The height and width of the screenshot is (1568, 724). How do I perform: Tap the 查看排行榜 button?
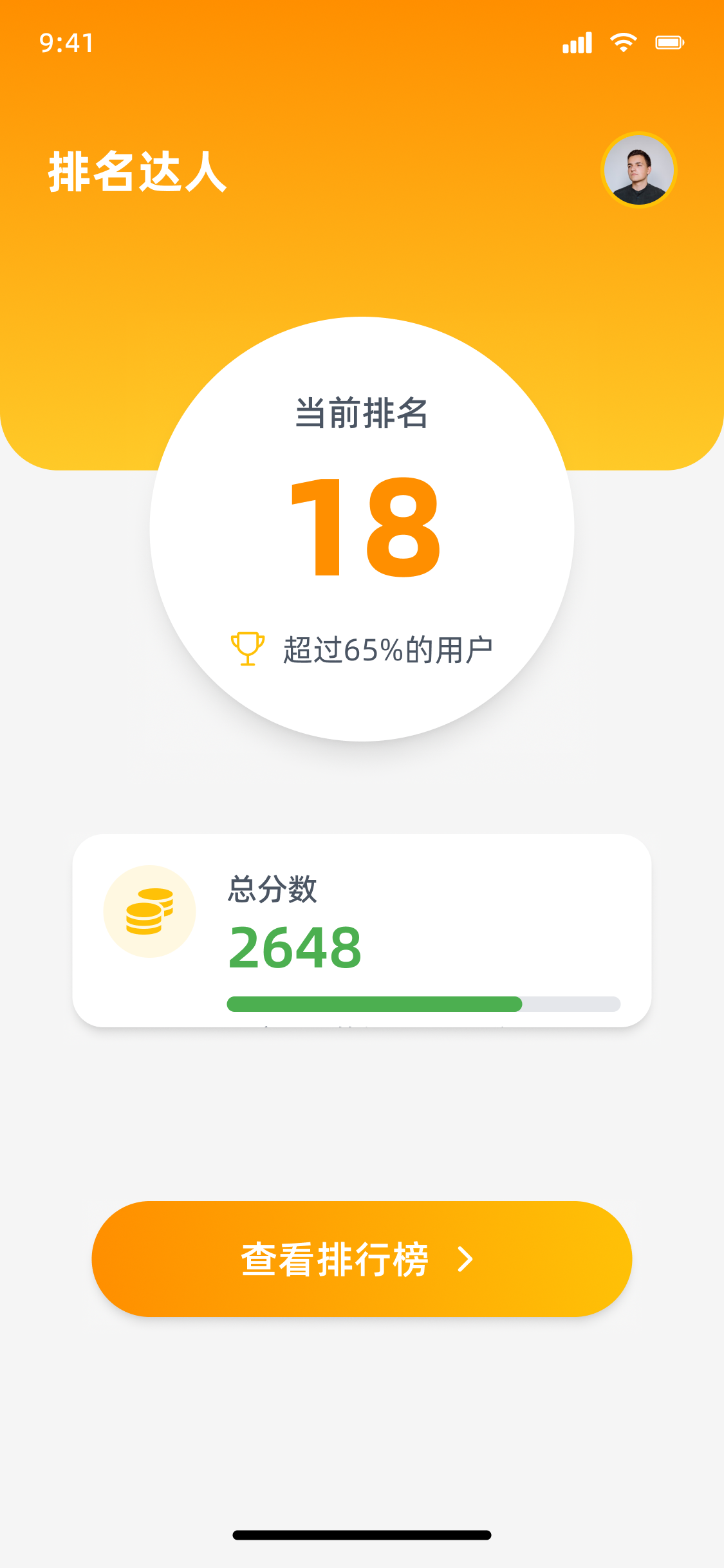[x=362, y=1258]
